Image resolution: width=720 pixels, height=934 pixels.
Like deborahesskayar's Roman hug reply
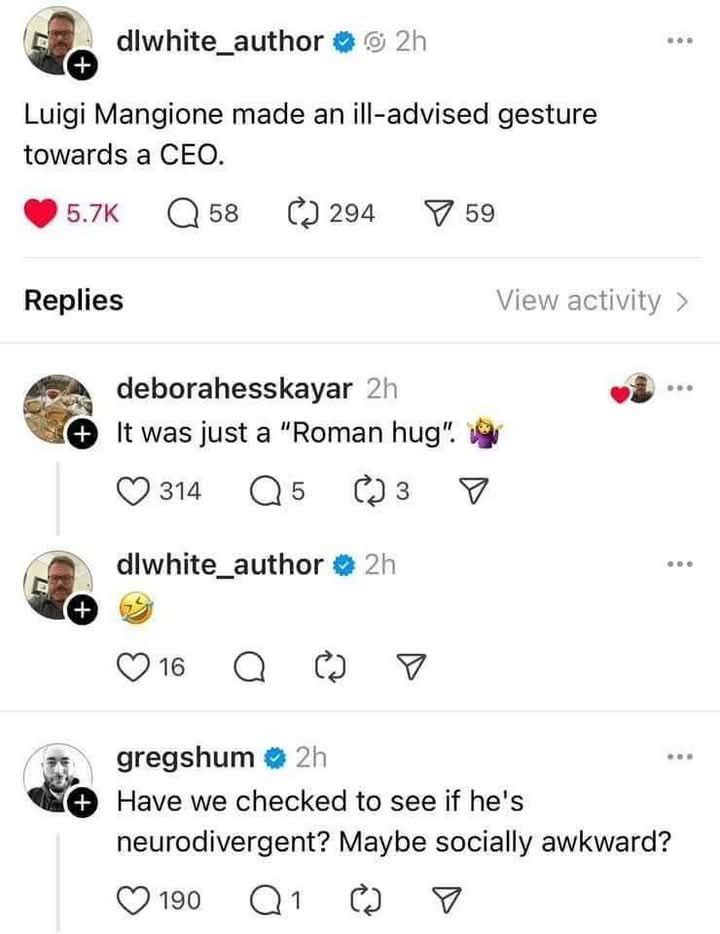133,491
